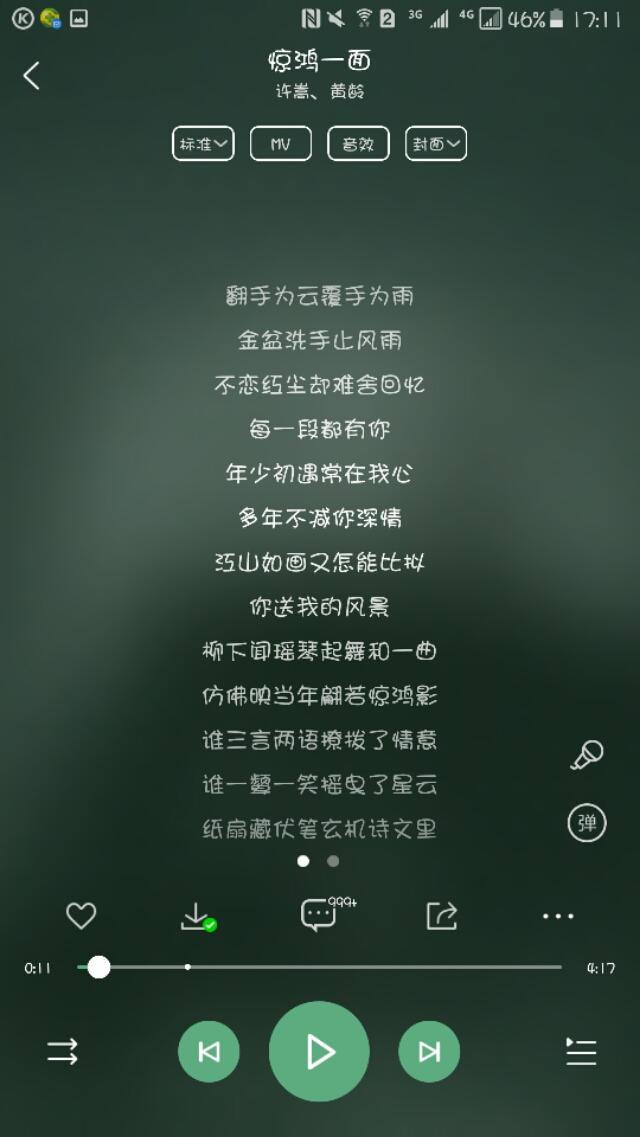
Task: Switch to the second page dot
Action: tap(333, 861)
